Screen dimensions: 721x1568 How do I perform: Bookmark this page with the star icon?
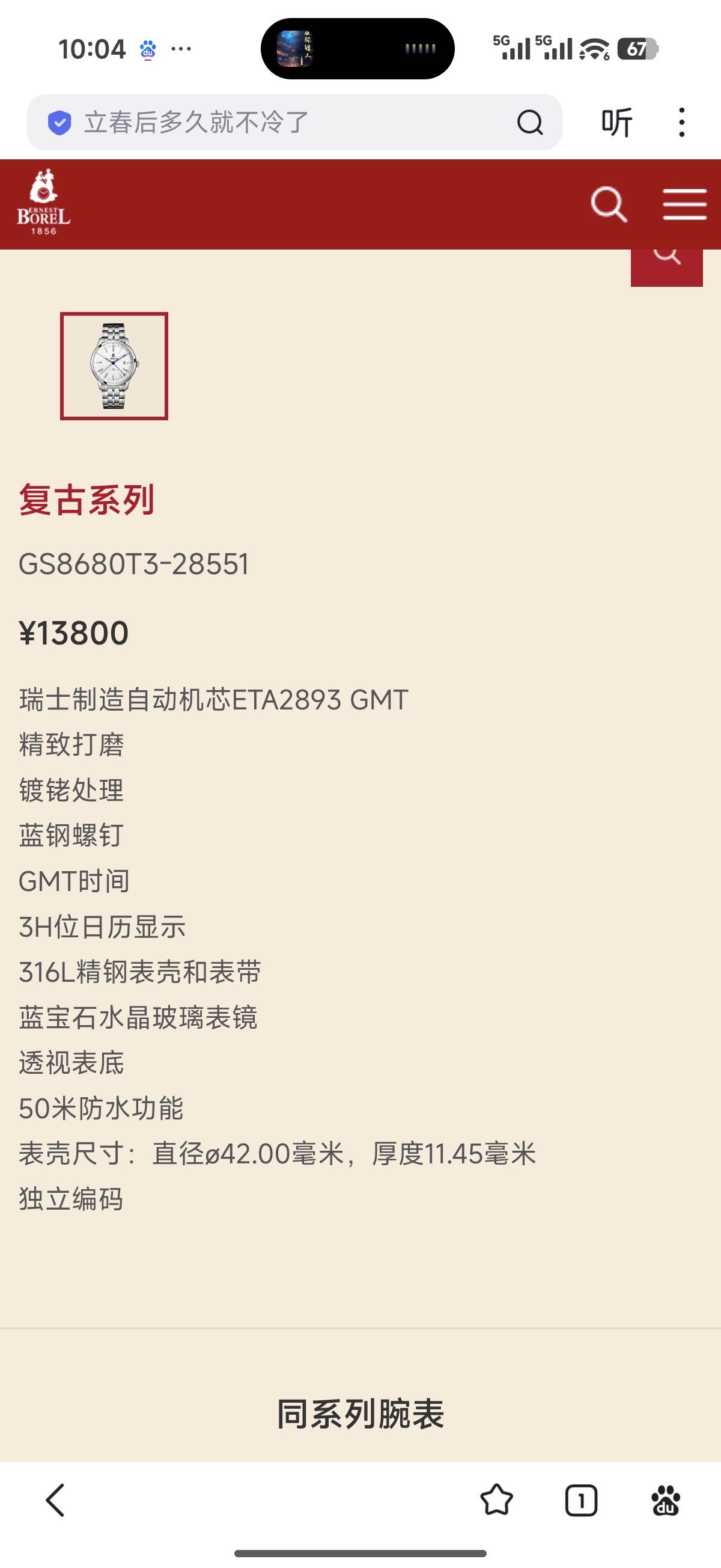(496, 1500)
